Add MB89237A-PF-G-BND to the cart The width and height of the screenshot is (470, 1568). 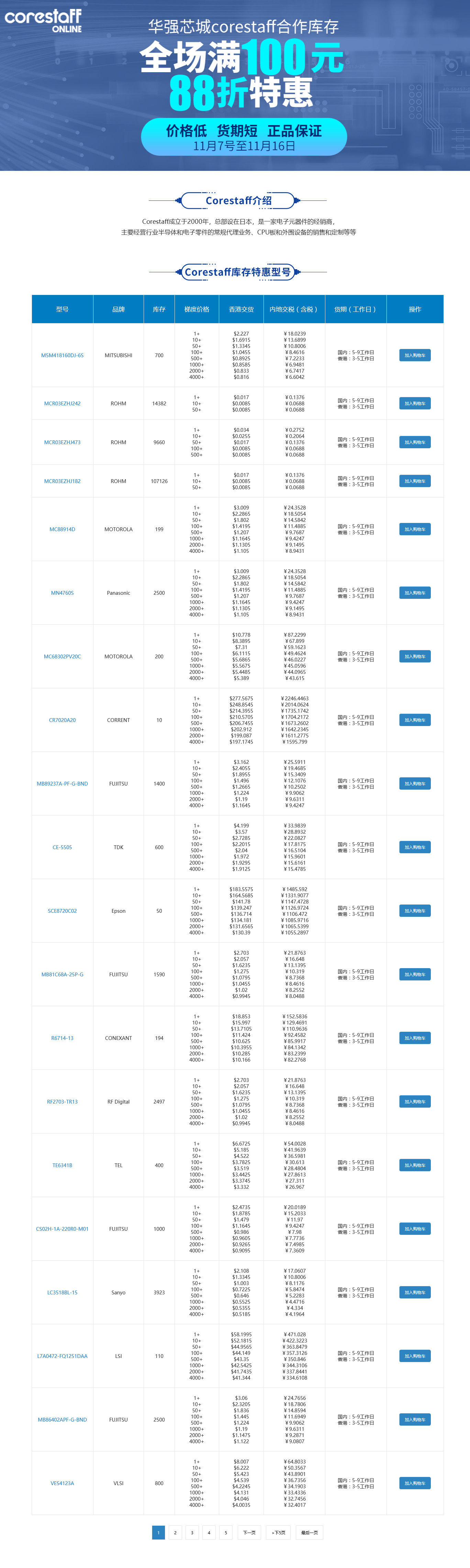(415, 784)
